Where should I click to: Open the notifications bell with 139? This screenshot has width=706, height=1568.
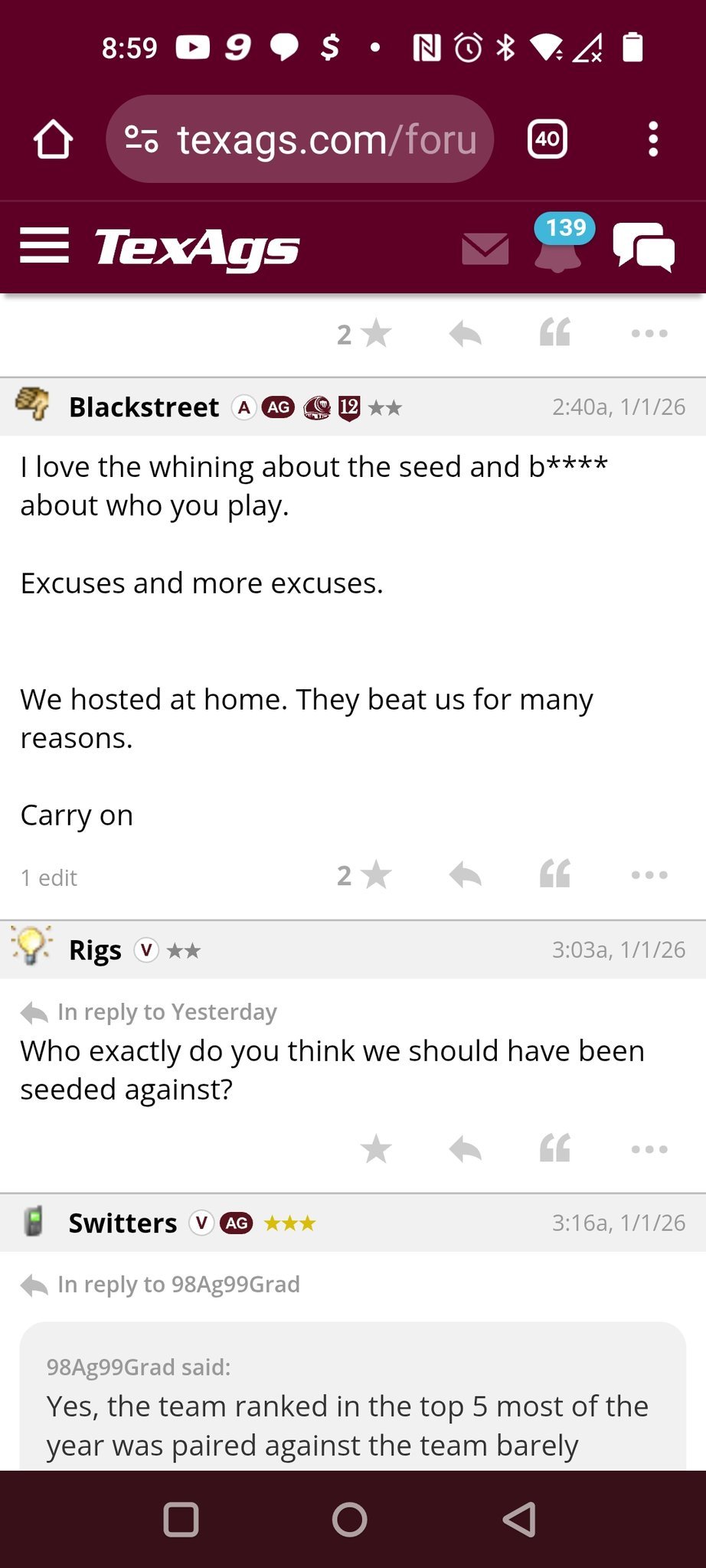coord(558,247)
